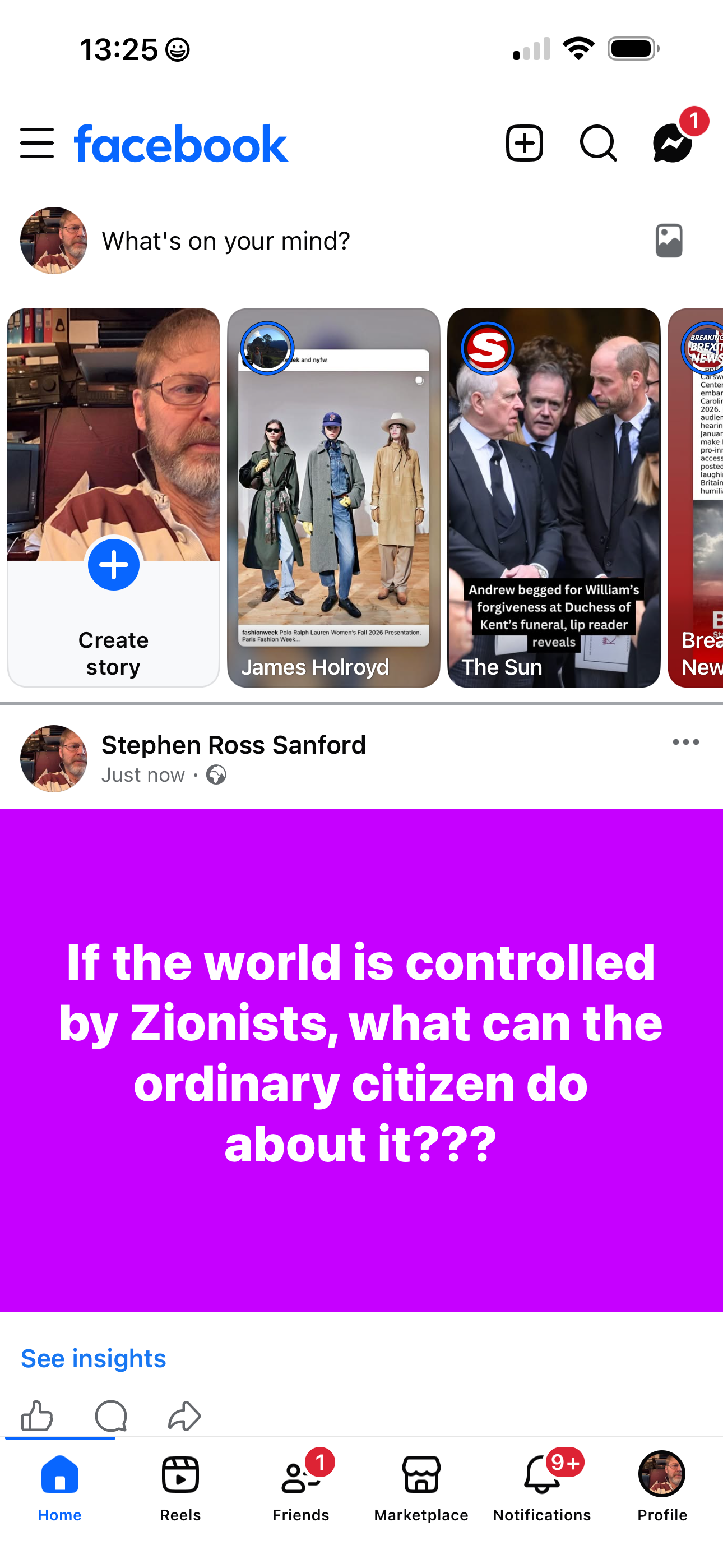The height and width of the screenshot is (1568, 723).
Task: Open Messenger chats
Action: coord(673,144)
